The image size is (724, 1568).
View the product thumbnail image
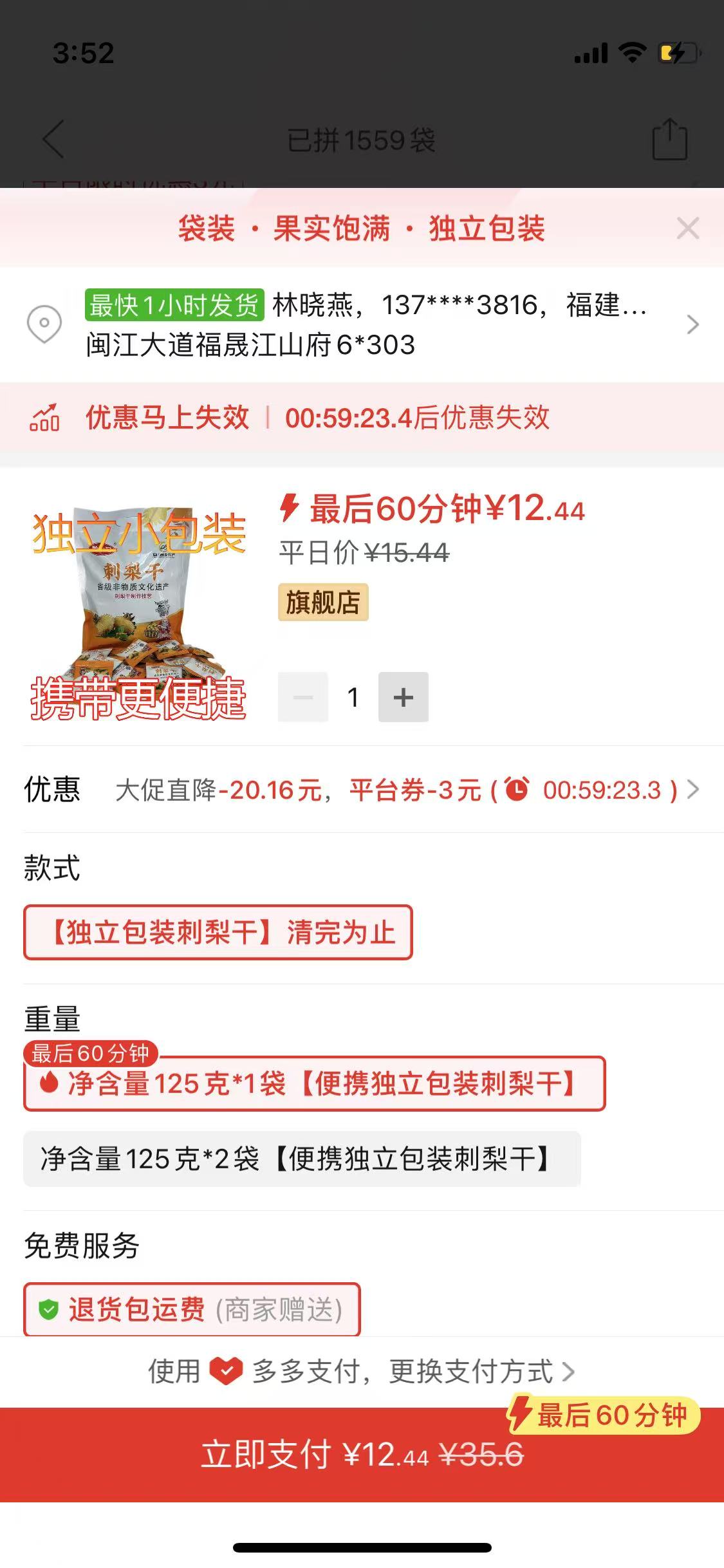coord(138,614)
